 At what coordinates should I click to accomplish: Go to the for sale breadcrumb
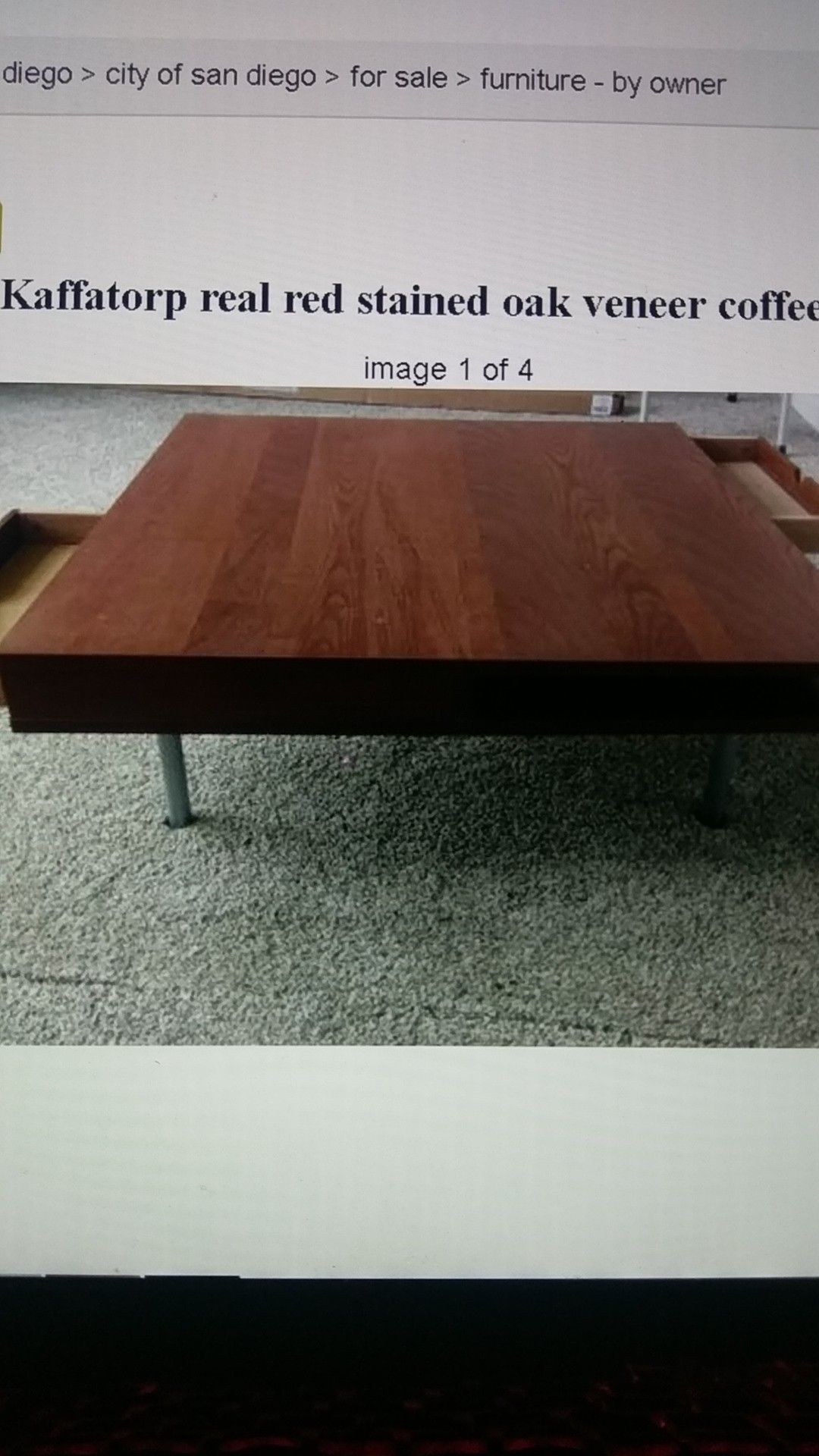pos(398,78)
